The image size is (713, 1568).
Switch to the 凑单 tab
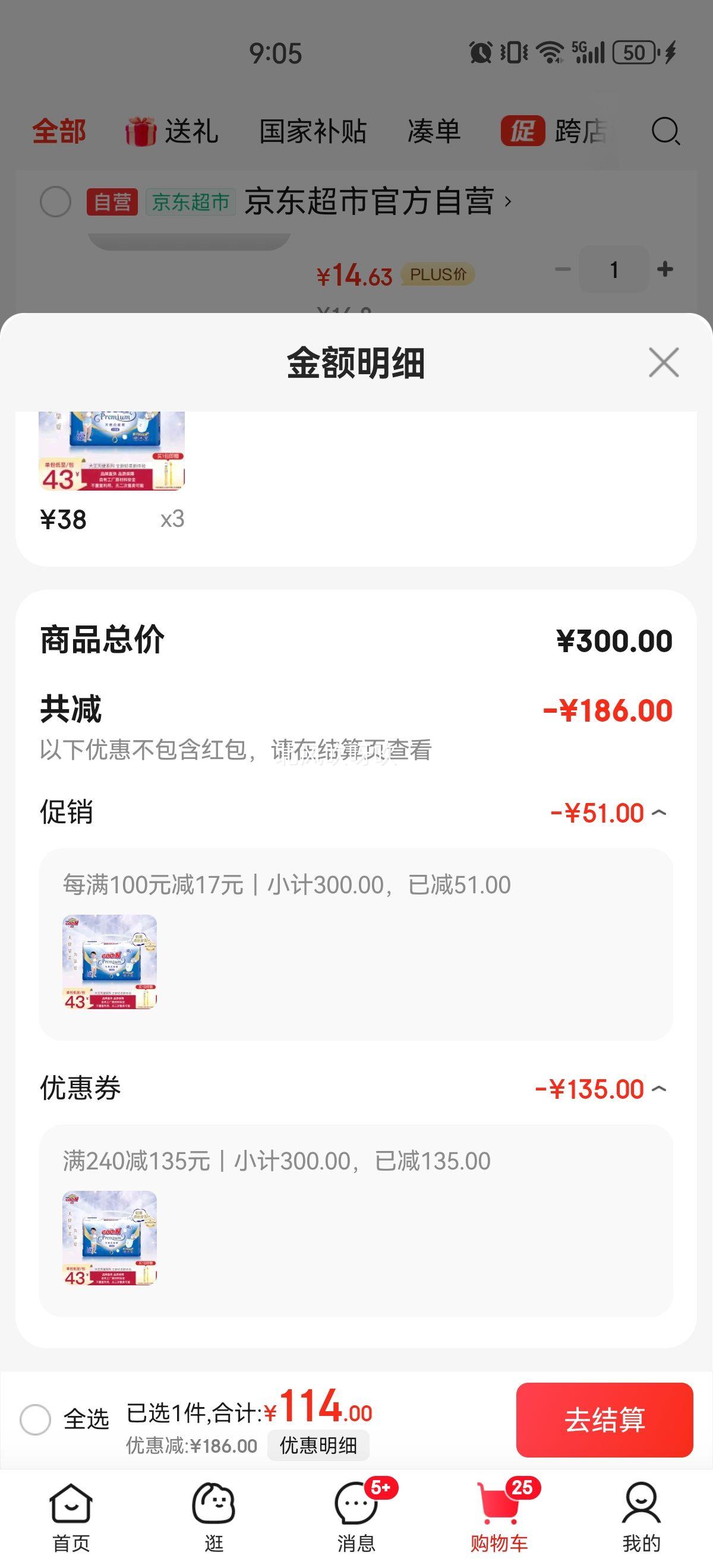click(433, 131)
